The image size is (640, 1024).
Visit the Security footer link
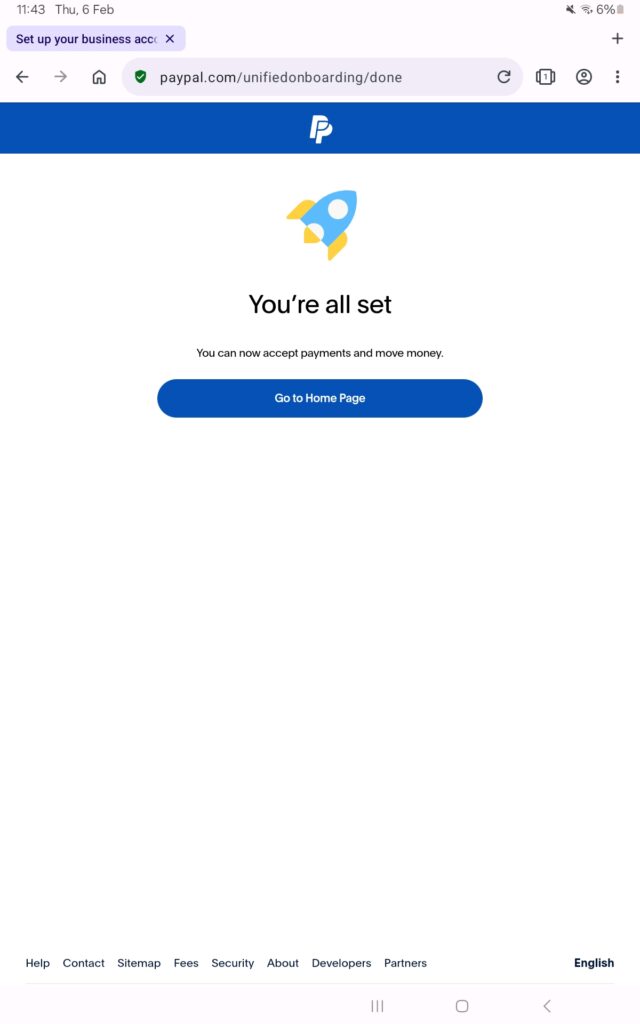[233, 963]
